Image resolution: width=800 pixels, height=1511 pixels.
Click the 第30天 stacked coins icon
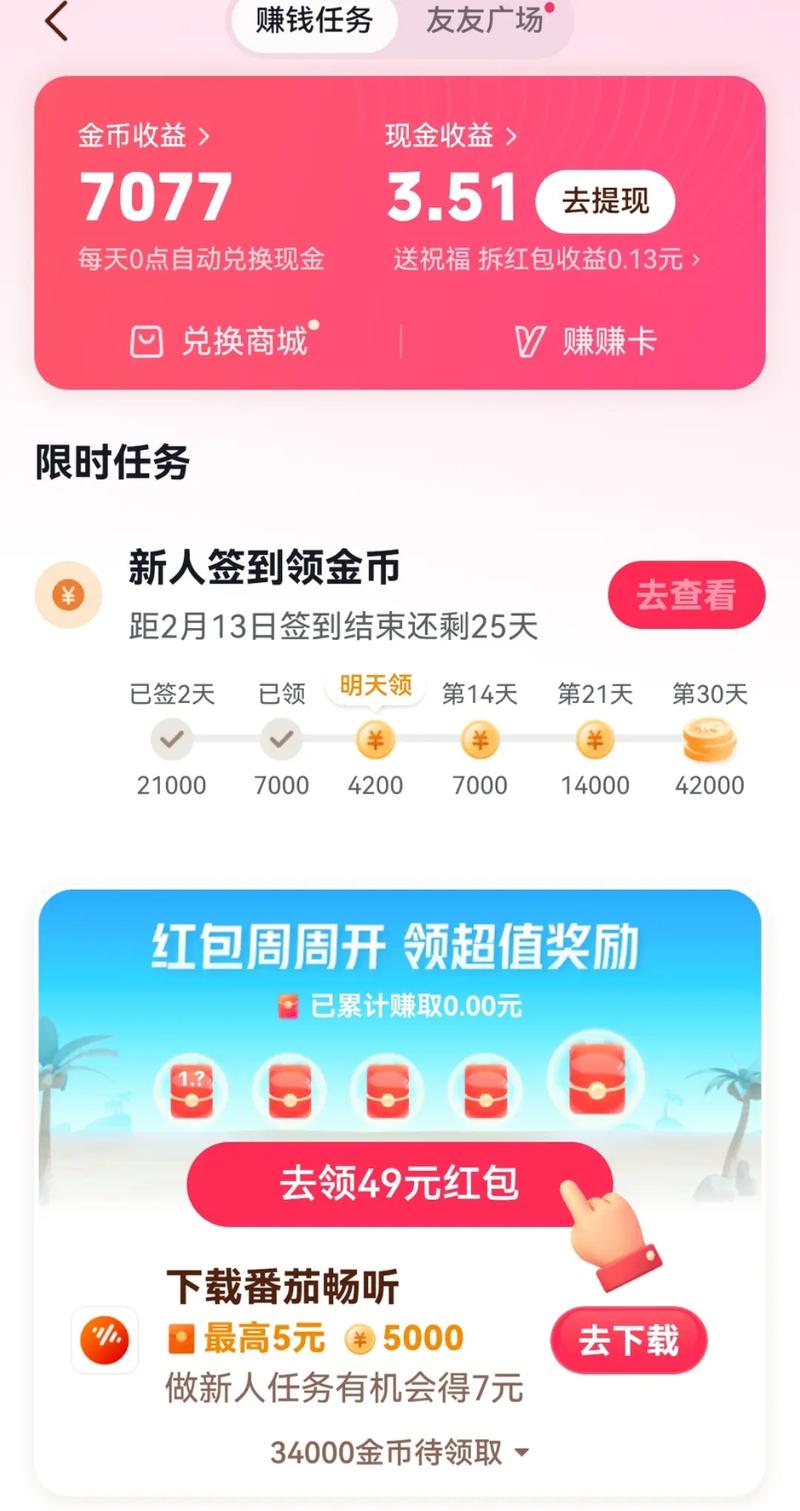tap(709, 738)
